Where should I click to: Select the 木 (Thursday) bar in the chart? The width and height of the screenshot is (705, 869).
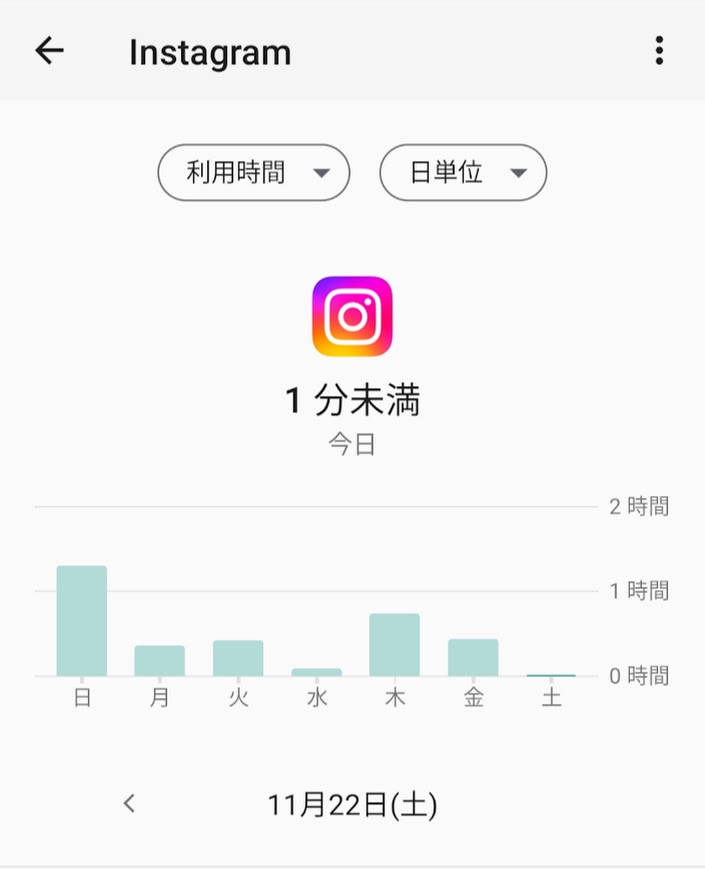coord(394,644)
